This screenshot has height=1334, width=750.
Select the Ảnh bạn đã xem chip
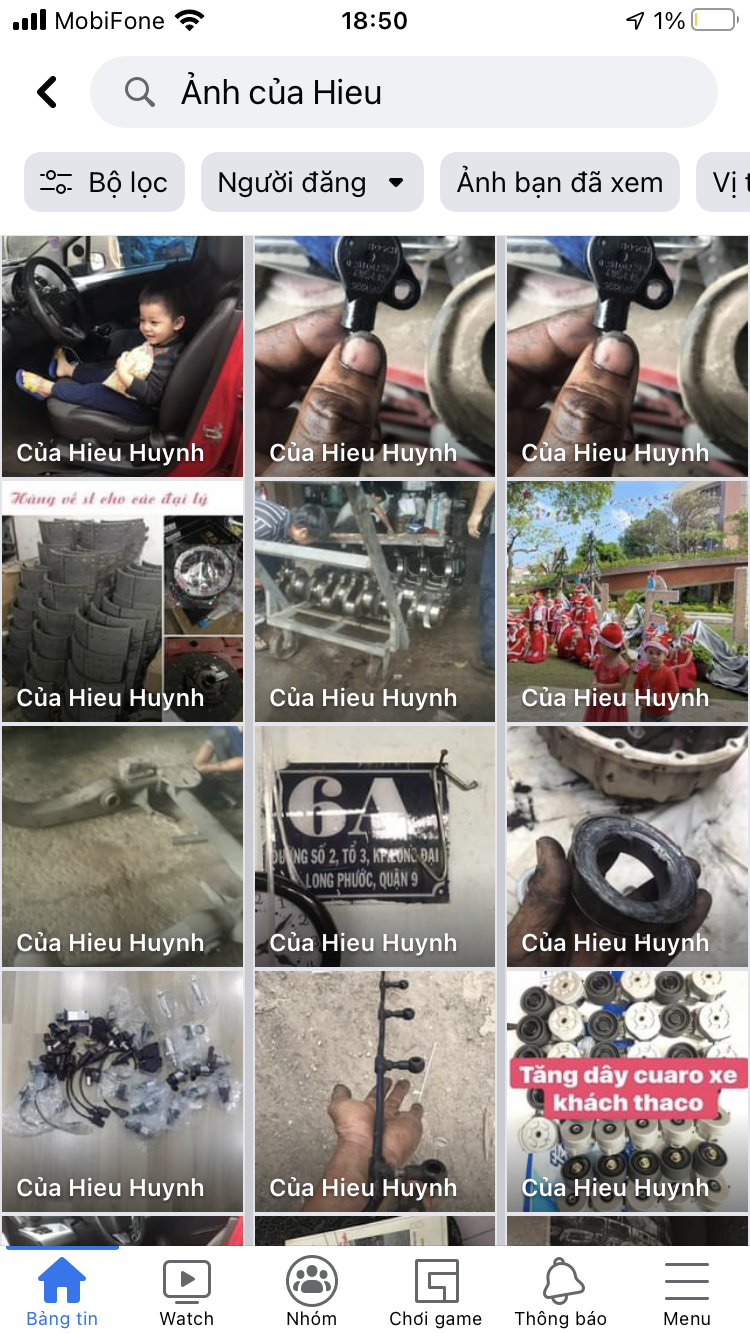tap(559, 183)
